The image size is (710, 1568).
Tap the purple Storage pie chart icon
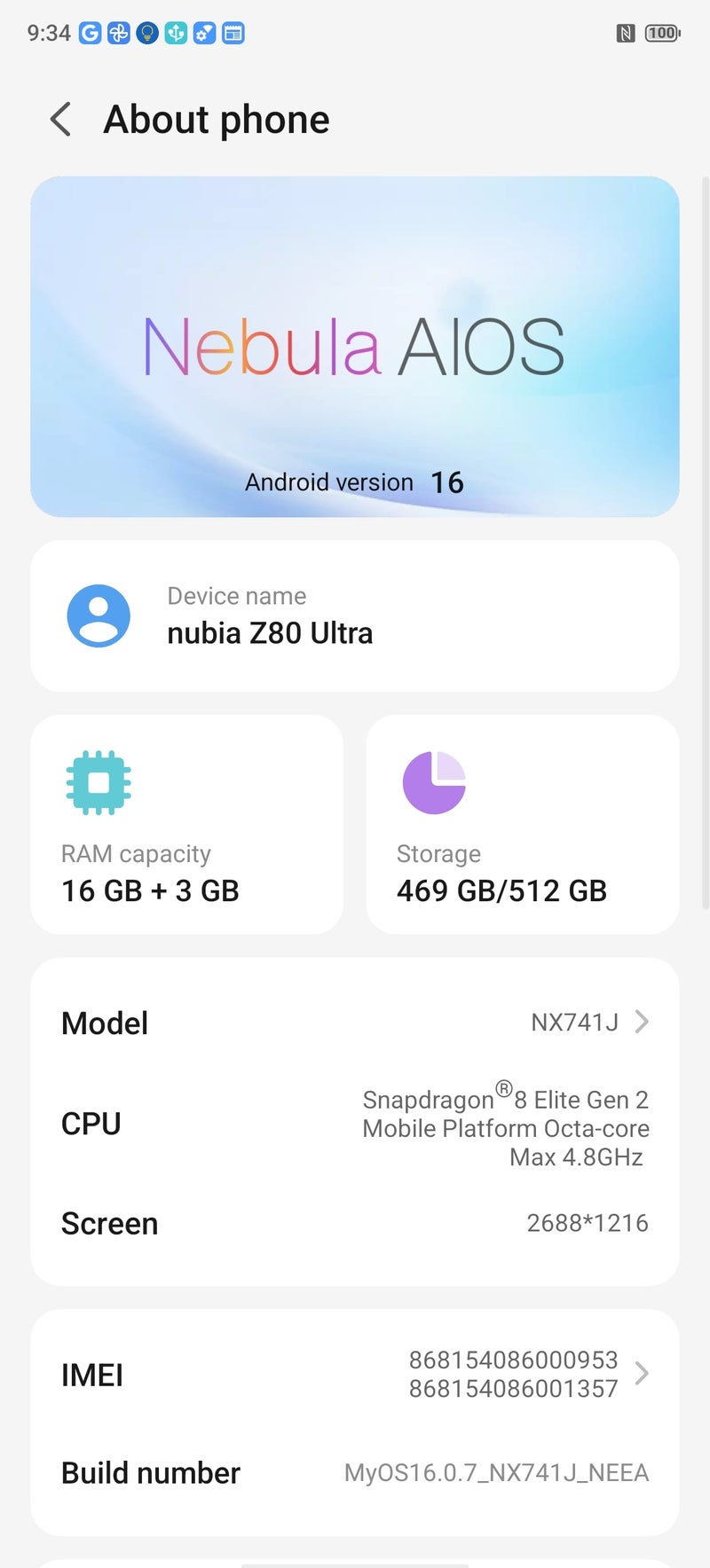[x=432, y=781]
